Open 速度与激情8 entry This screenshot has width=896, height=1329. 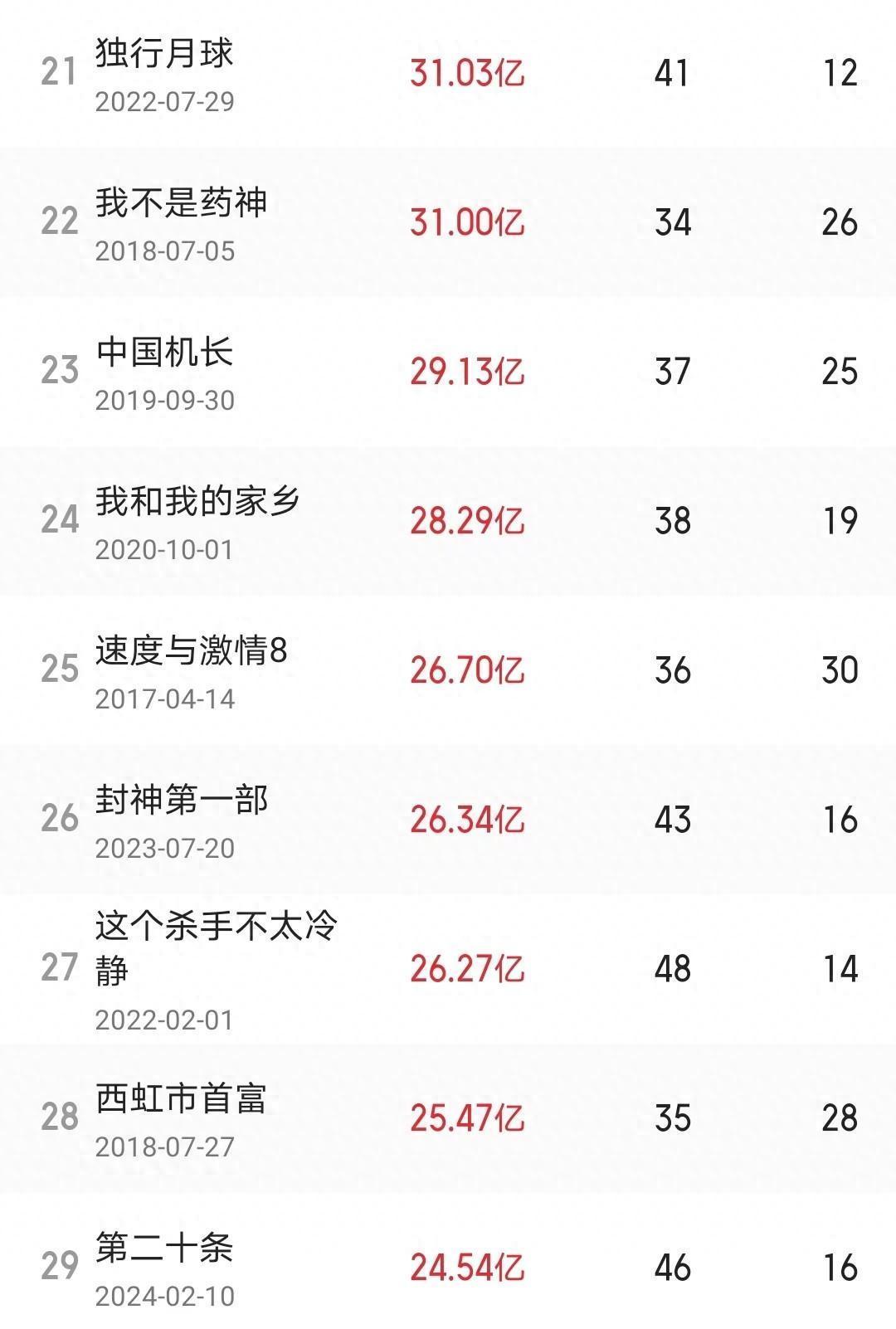pyautogui.click(x=191, y=652)
